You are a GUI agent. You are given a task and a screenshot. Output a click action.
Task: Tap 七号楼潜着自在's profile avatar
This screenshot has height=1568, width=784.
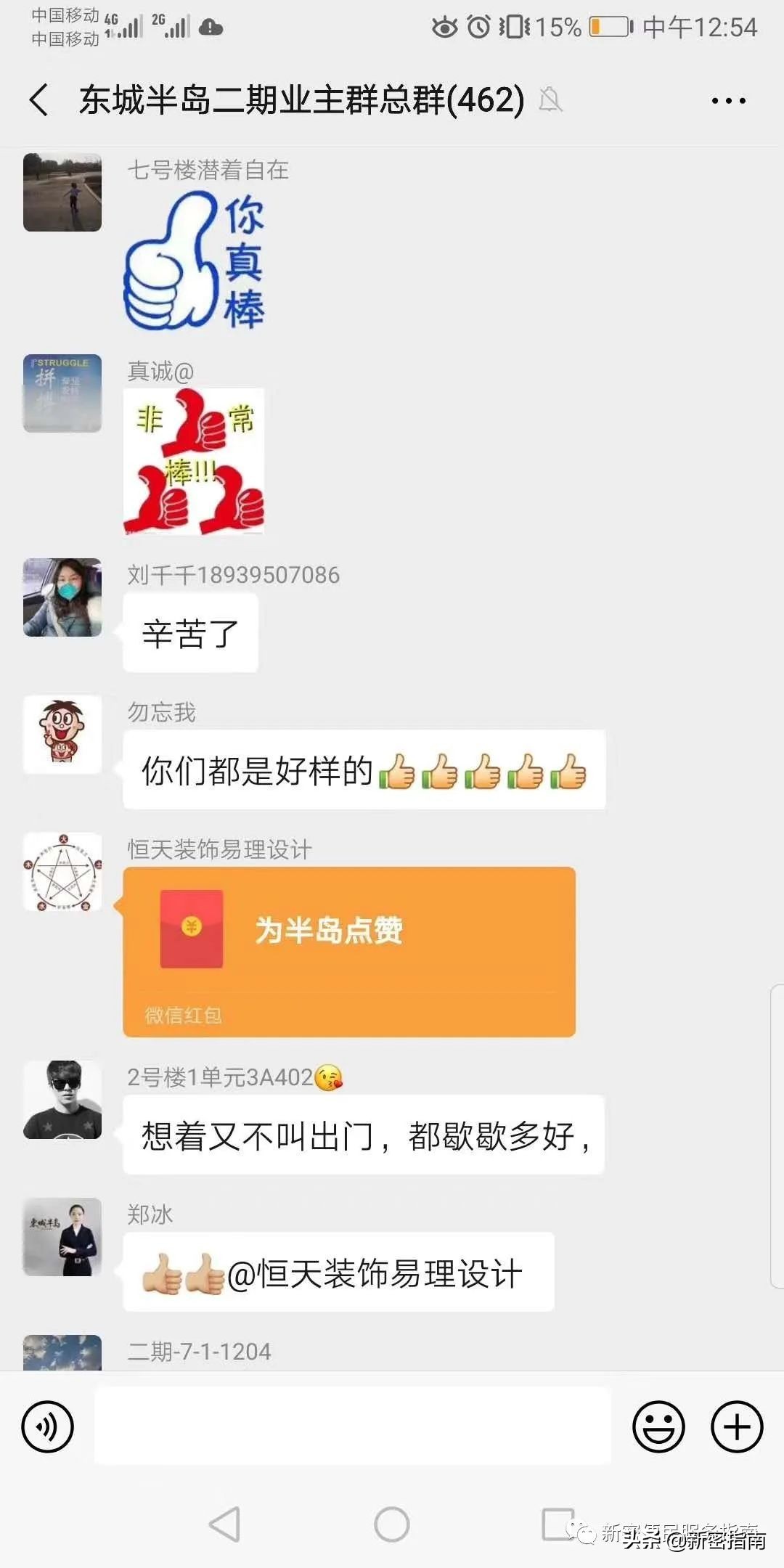(x=62, y=192)
